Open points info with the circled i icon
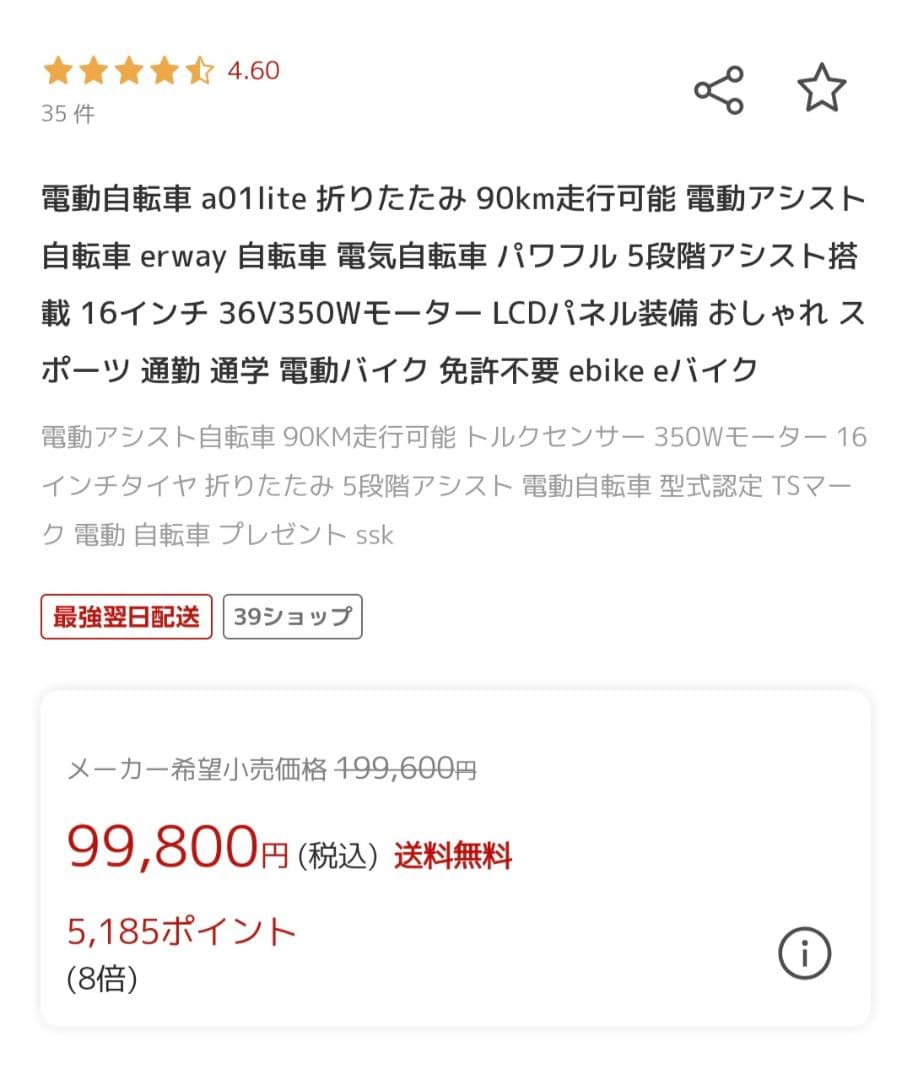 tap(805, 953)
